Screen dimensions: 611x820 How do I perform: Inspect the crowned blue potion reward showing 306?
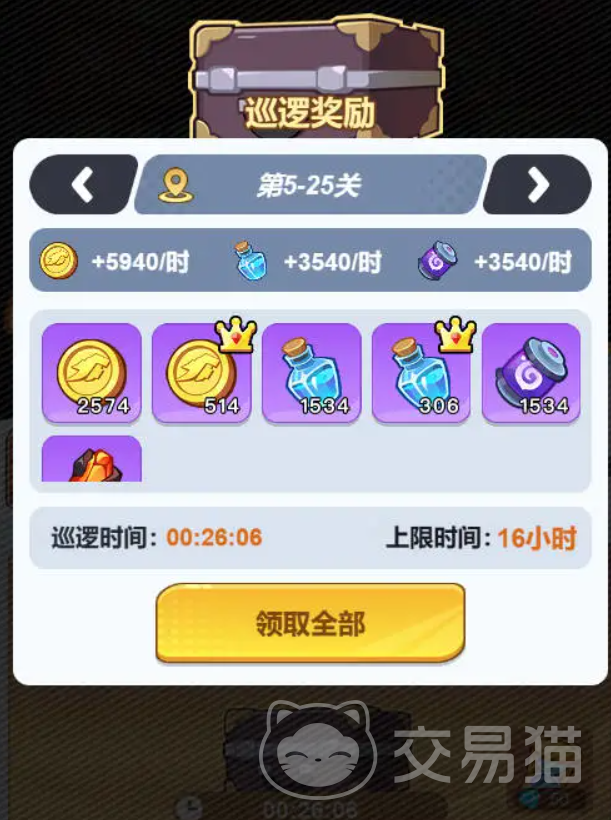pyautogui.click(x=422, y=373)
